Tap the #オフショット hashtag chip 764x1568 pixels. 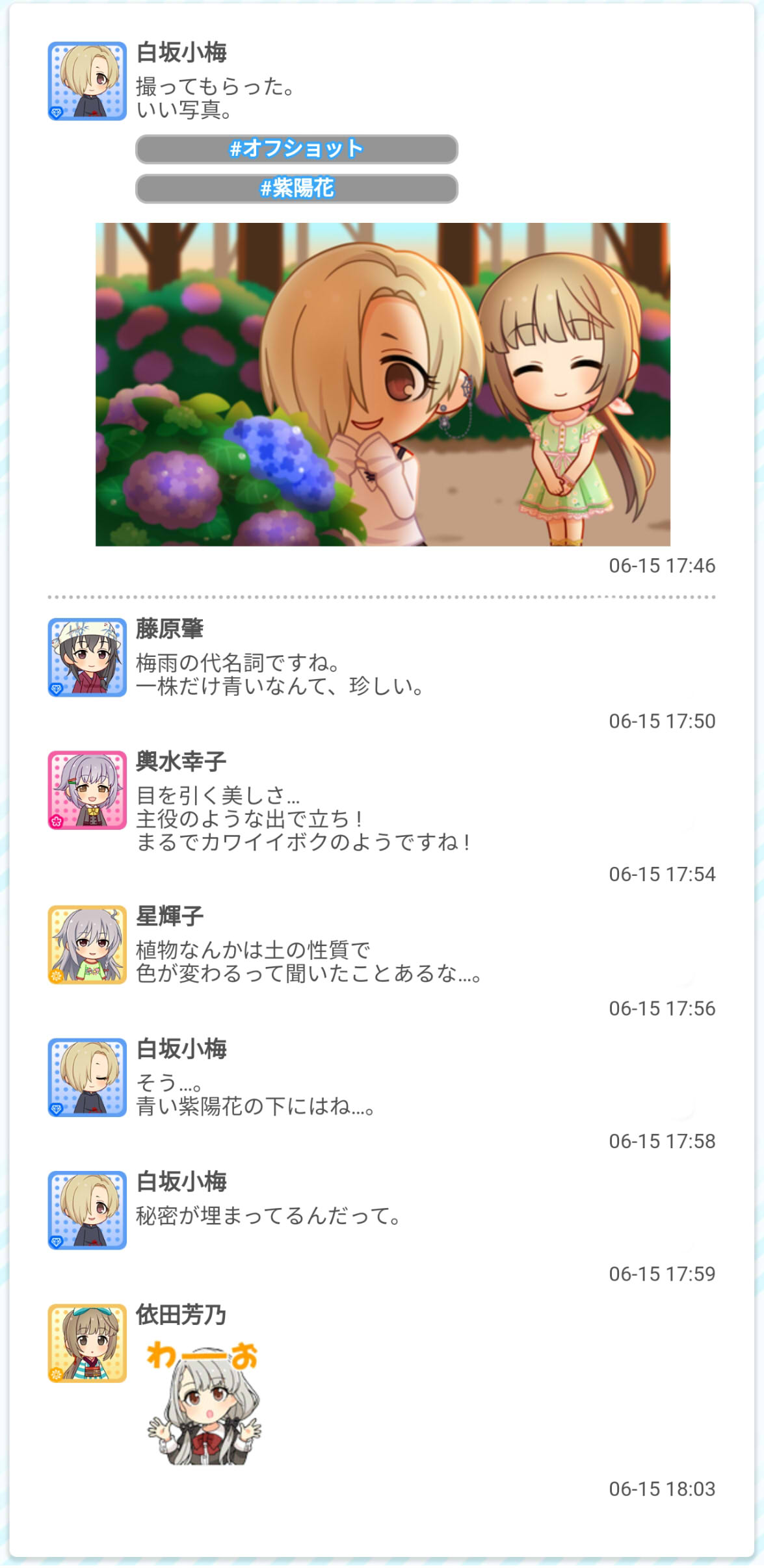[296, 149]
